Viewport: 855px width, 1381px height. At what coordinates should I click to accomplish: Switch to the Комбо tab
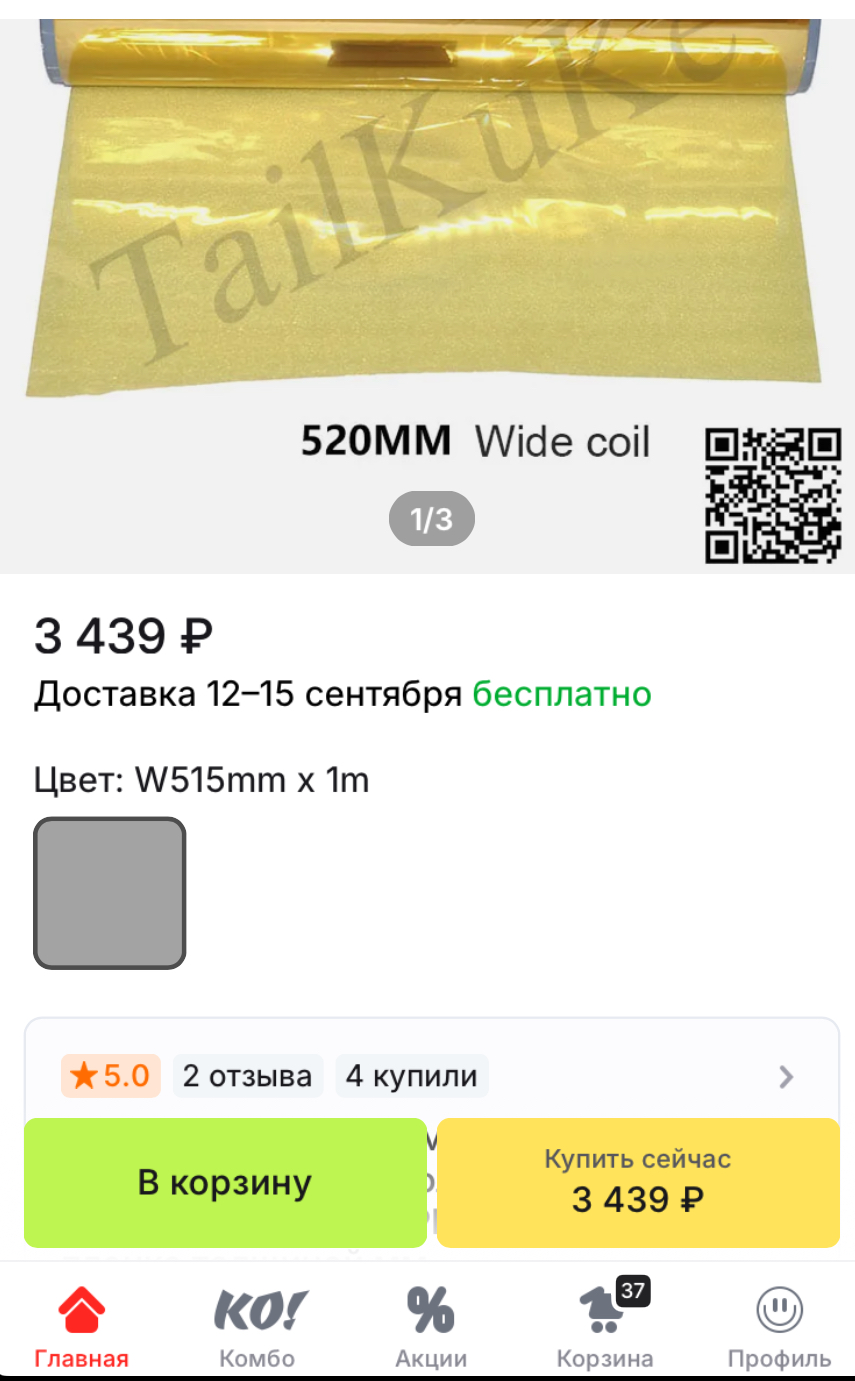pos(257,1326)
